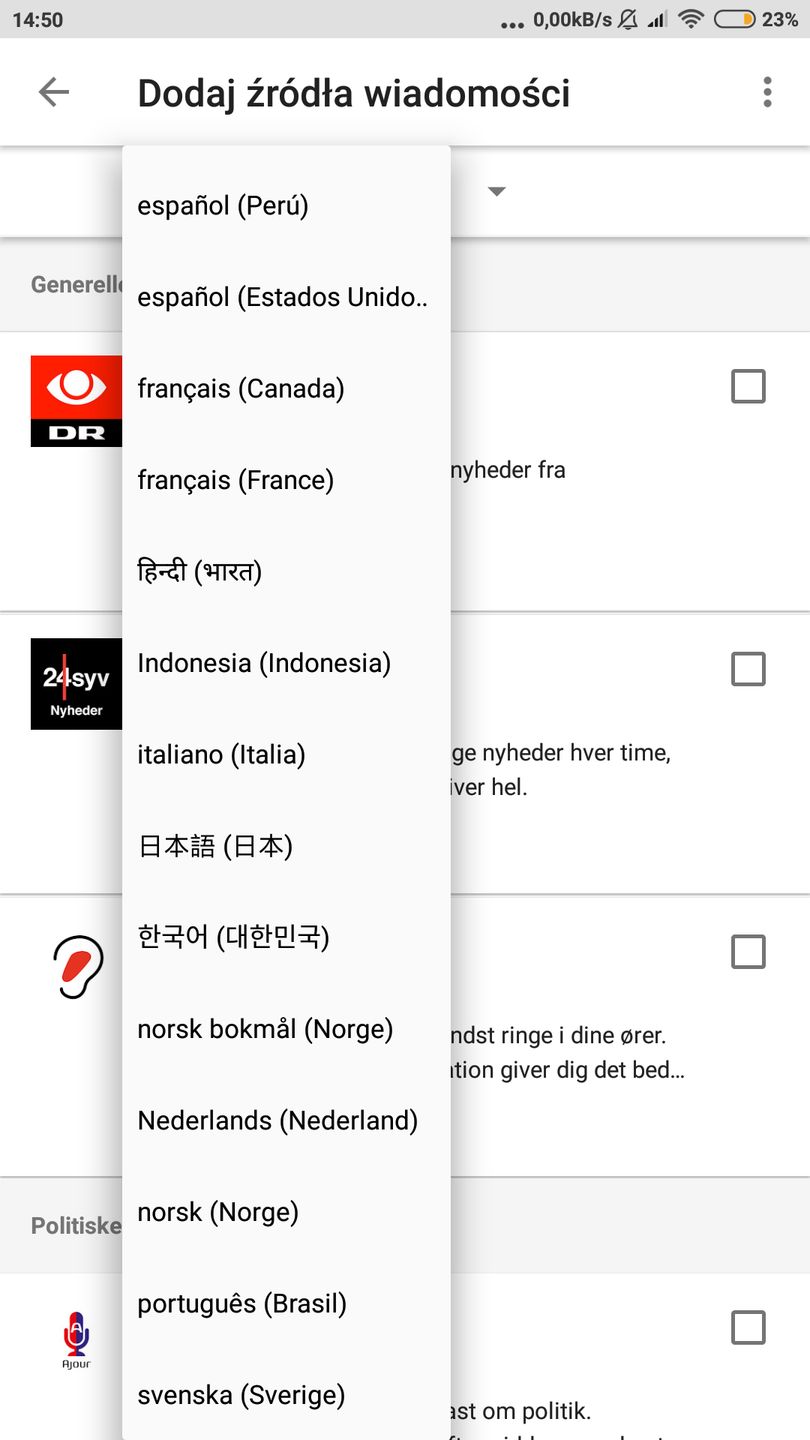Viewport: 810px width, 1440px height.
Task: Select Nederlands (Nederland)
Action: 285,1121
